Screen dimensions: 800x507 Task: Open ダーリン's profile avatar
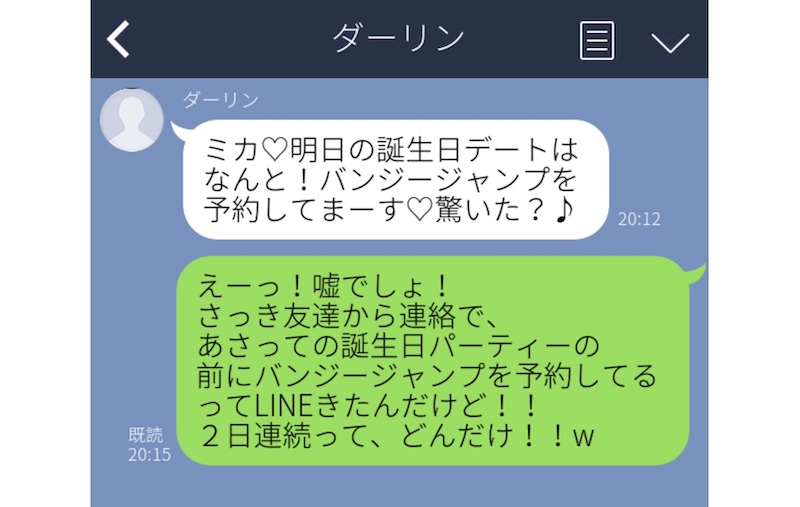pos(131,119)
